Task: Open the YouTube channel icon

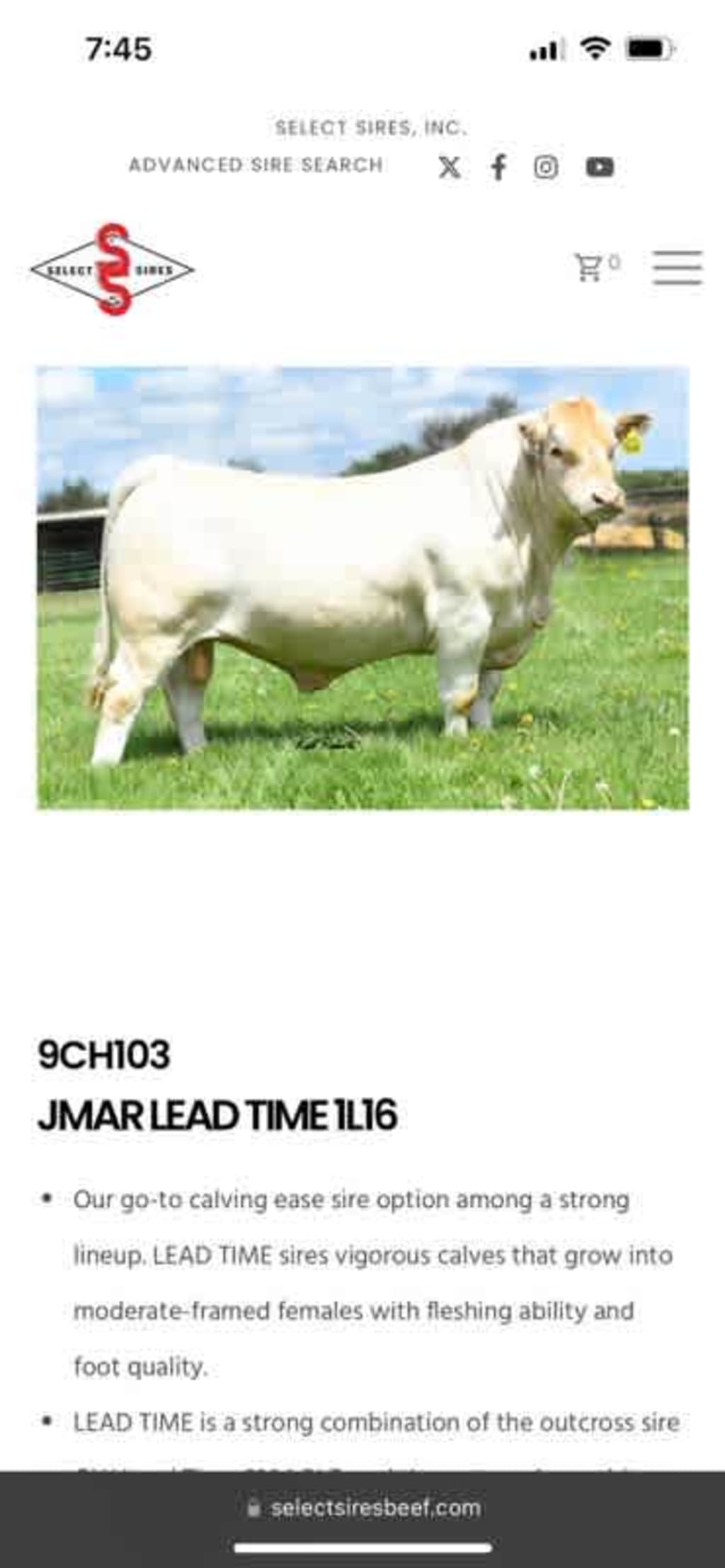Action: pyautogui.click(x=600, y=167)
